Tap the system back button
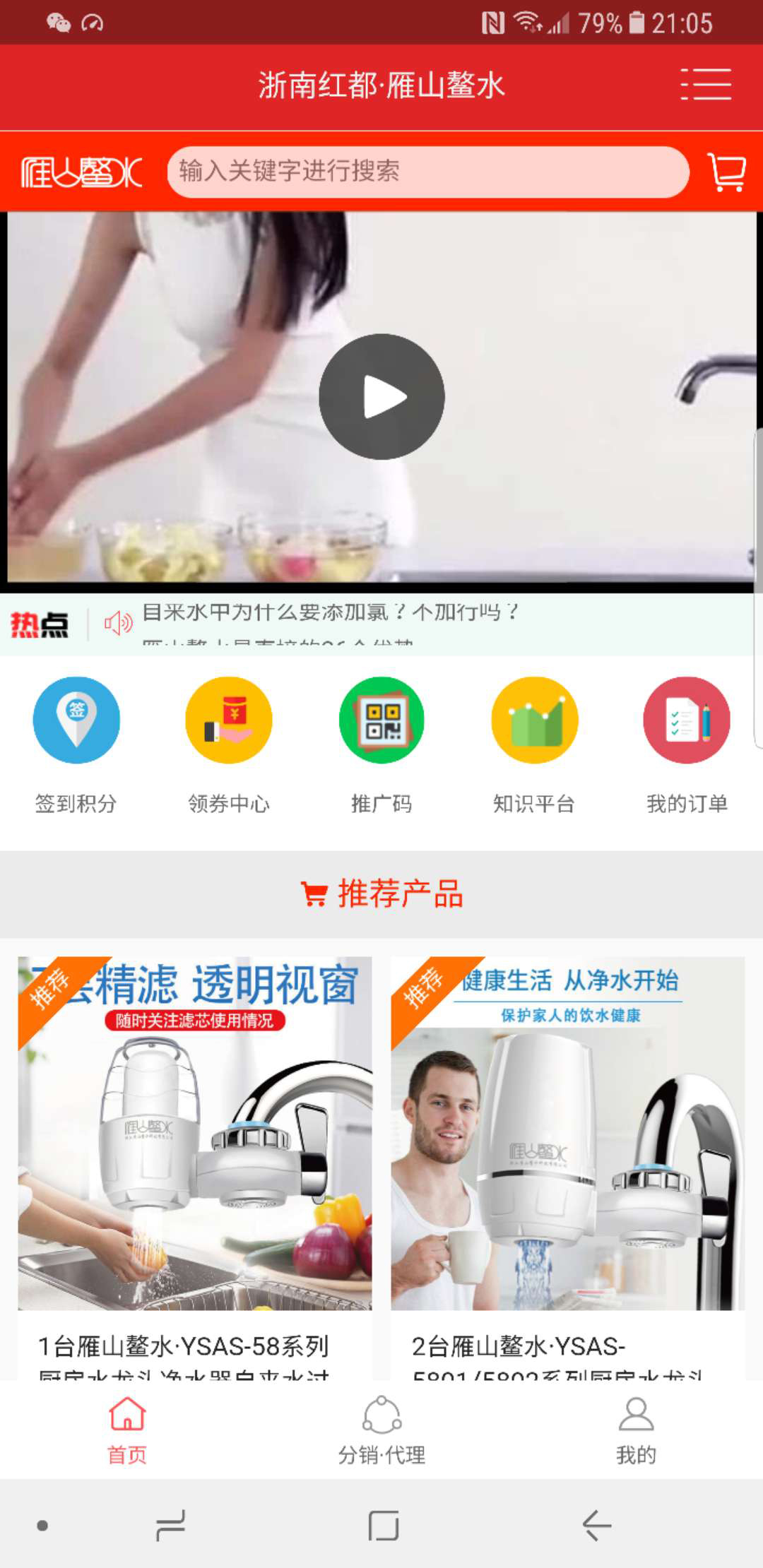This screenshot has width=763, height=1568. pyautogui.click(x=597, y=1526)
